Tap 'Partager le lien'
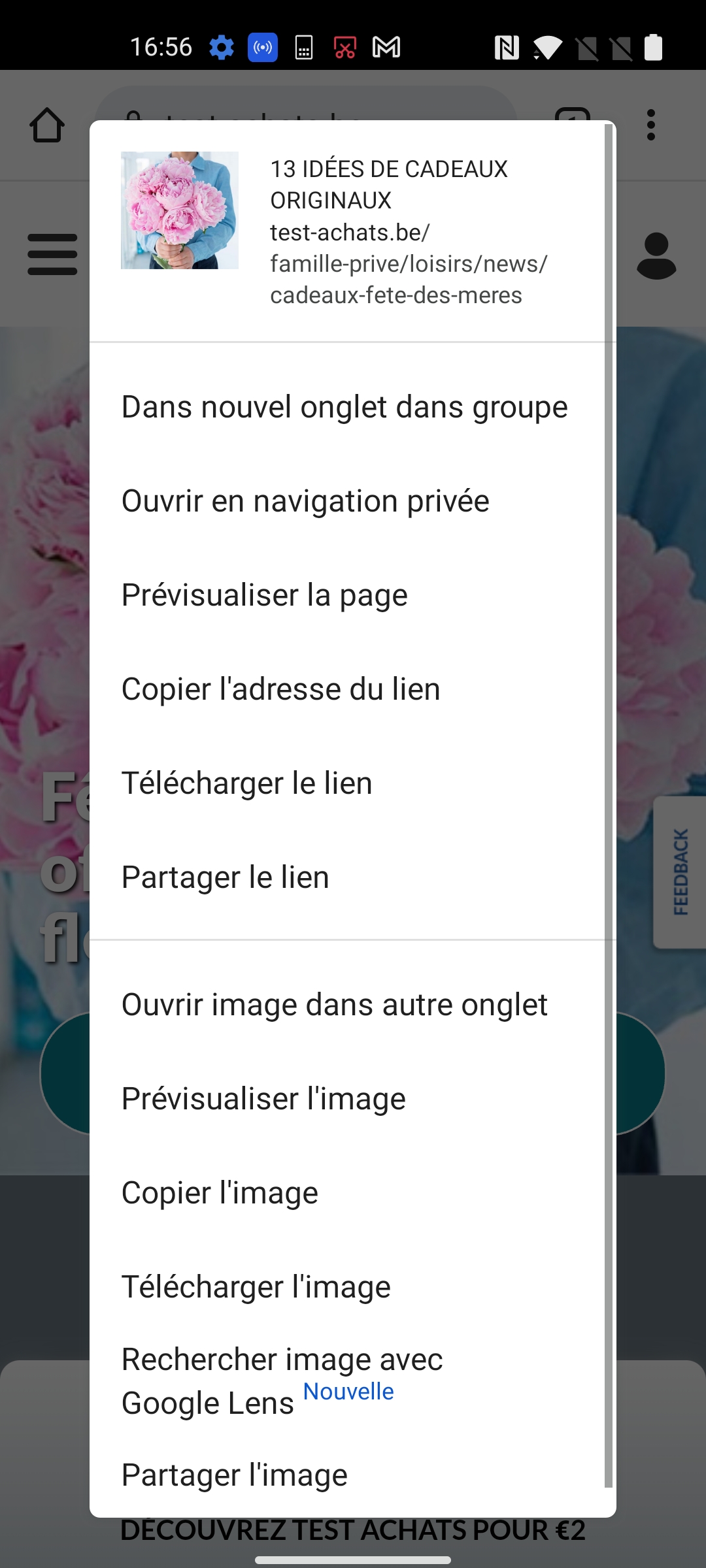The height and width of the screenshot is (1568, 706). 226,877
